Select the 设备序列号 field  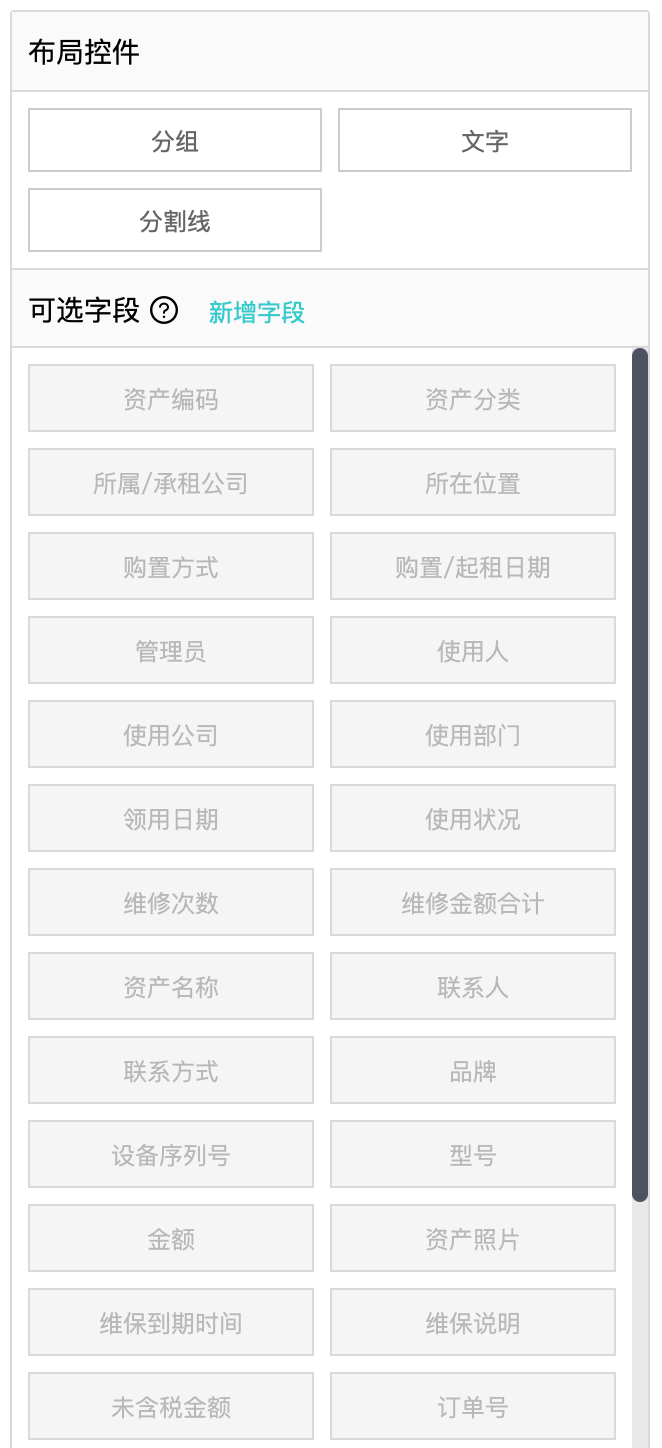pos(171,1154)
